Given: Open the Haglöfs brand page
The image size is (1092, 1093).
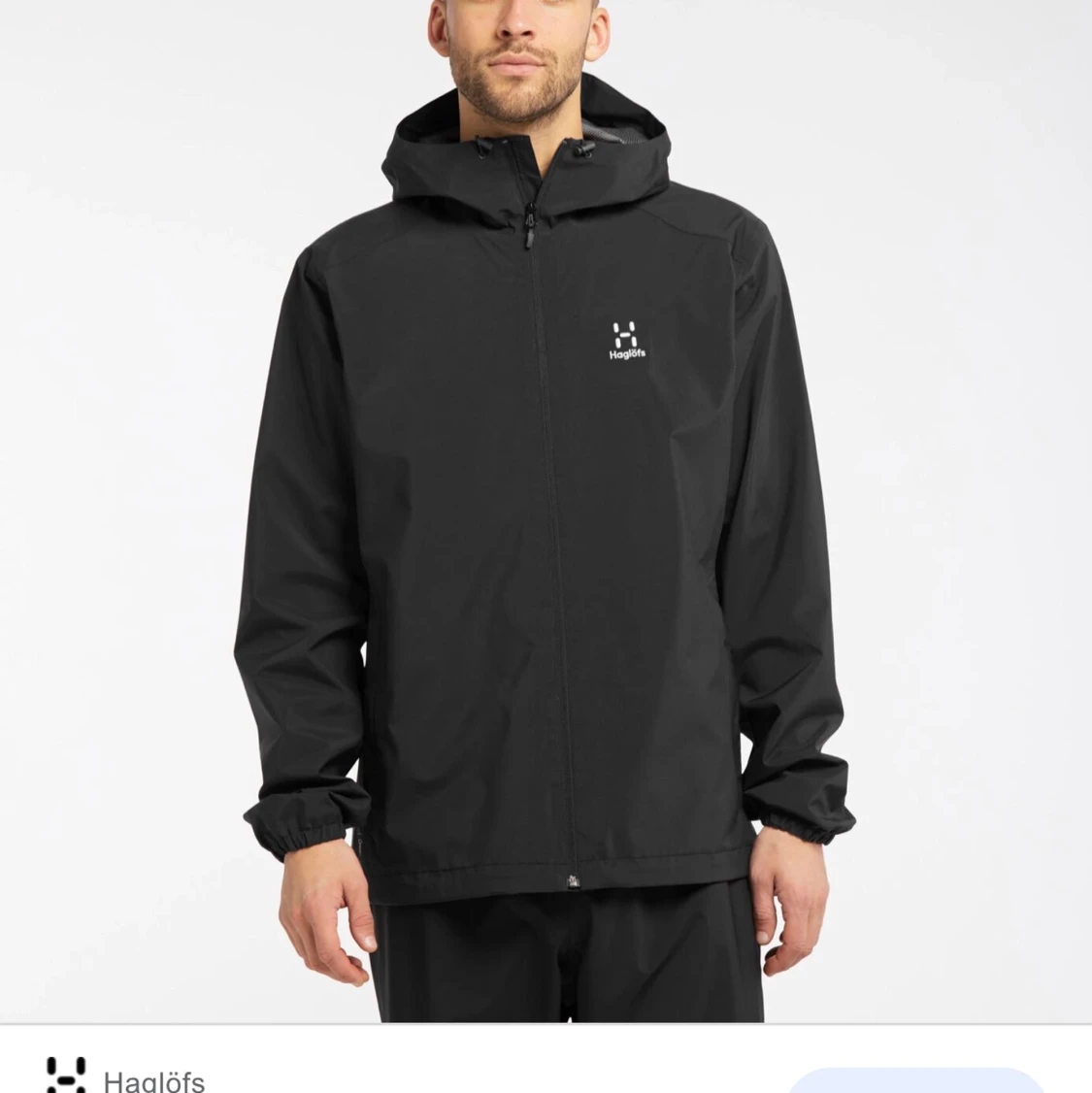Looking at the screenshot, I should point(152,1079).
